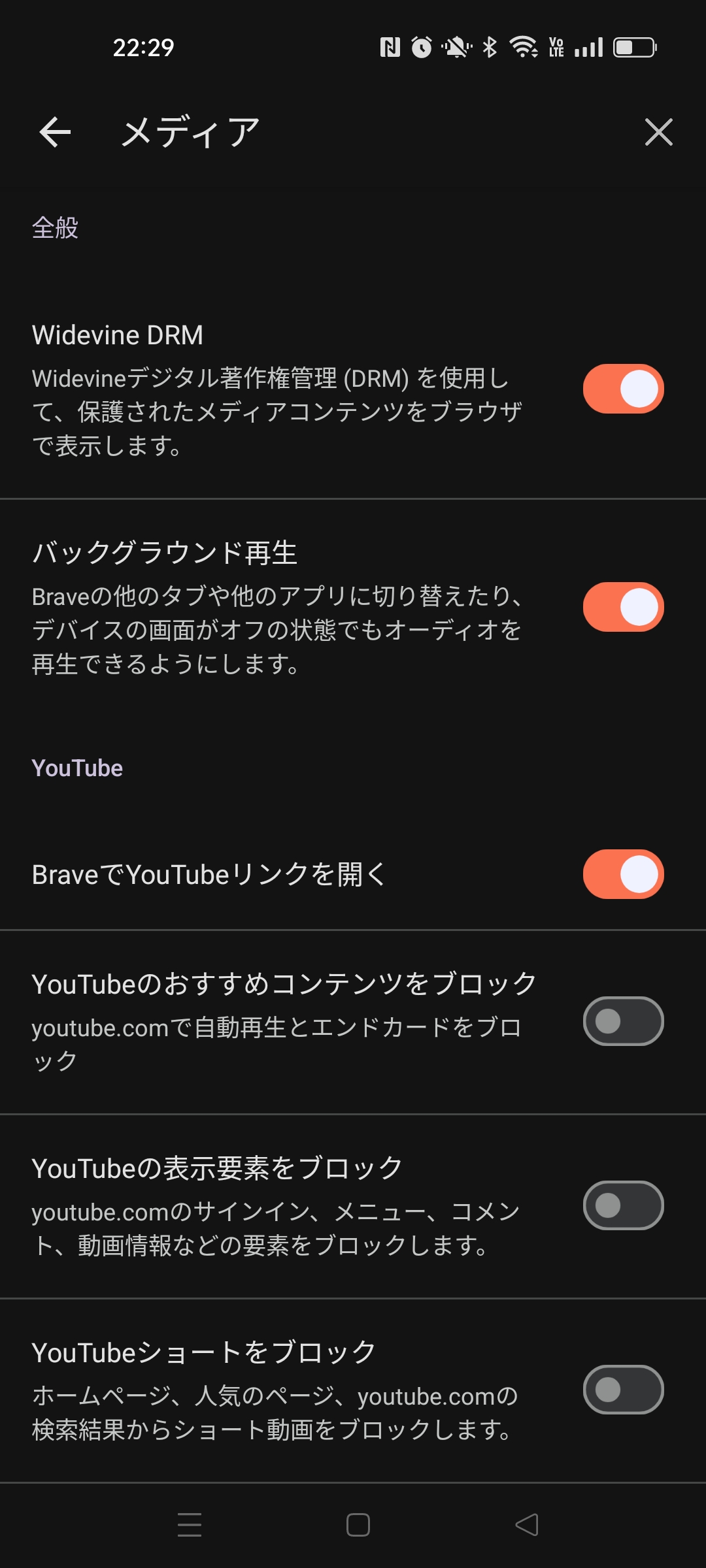Image resolution: width=706 pixels, height=1568 pixels.
Task: Open recent apps from the navigation bar
Action: tap(190, 1525)
